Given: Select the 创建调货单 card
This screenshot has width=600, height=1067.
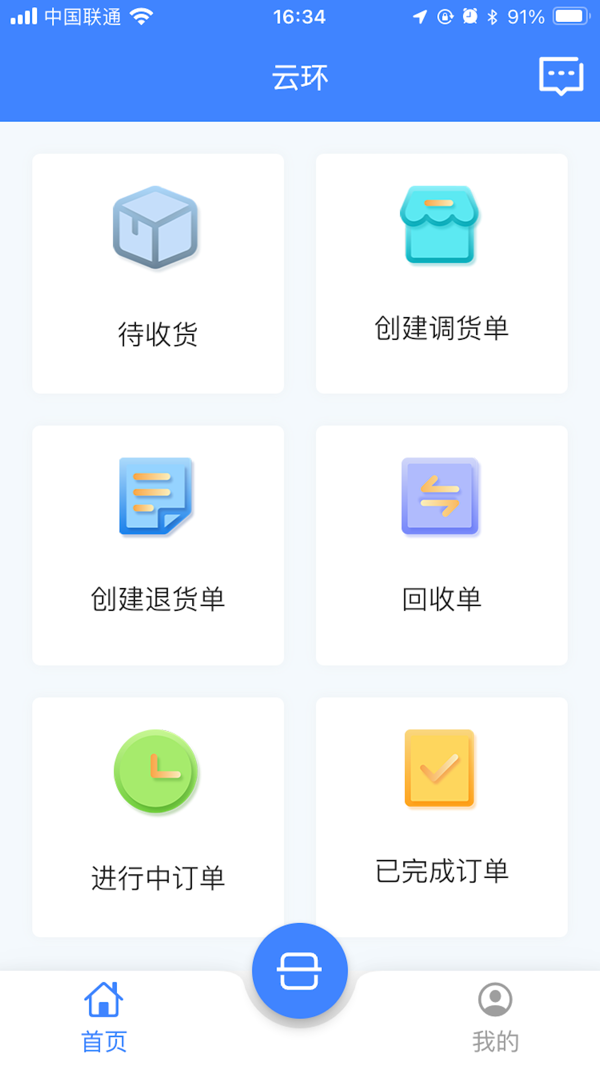Looking at the screenshot, I should tap(441, 274).
